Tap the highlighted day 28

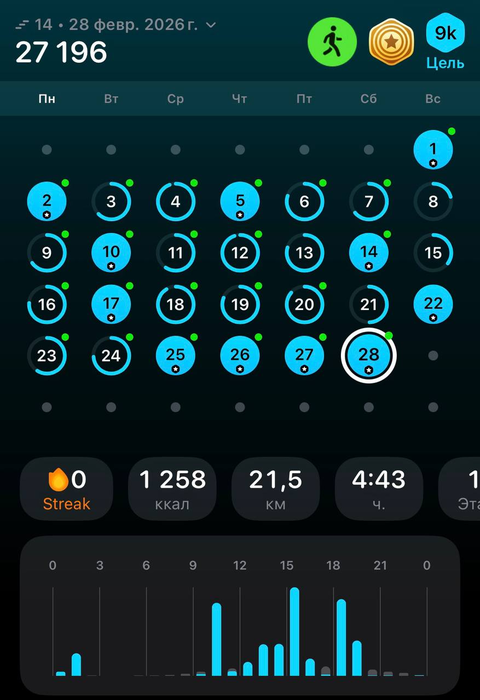[369, 356]
